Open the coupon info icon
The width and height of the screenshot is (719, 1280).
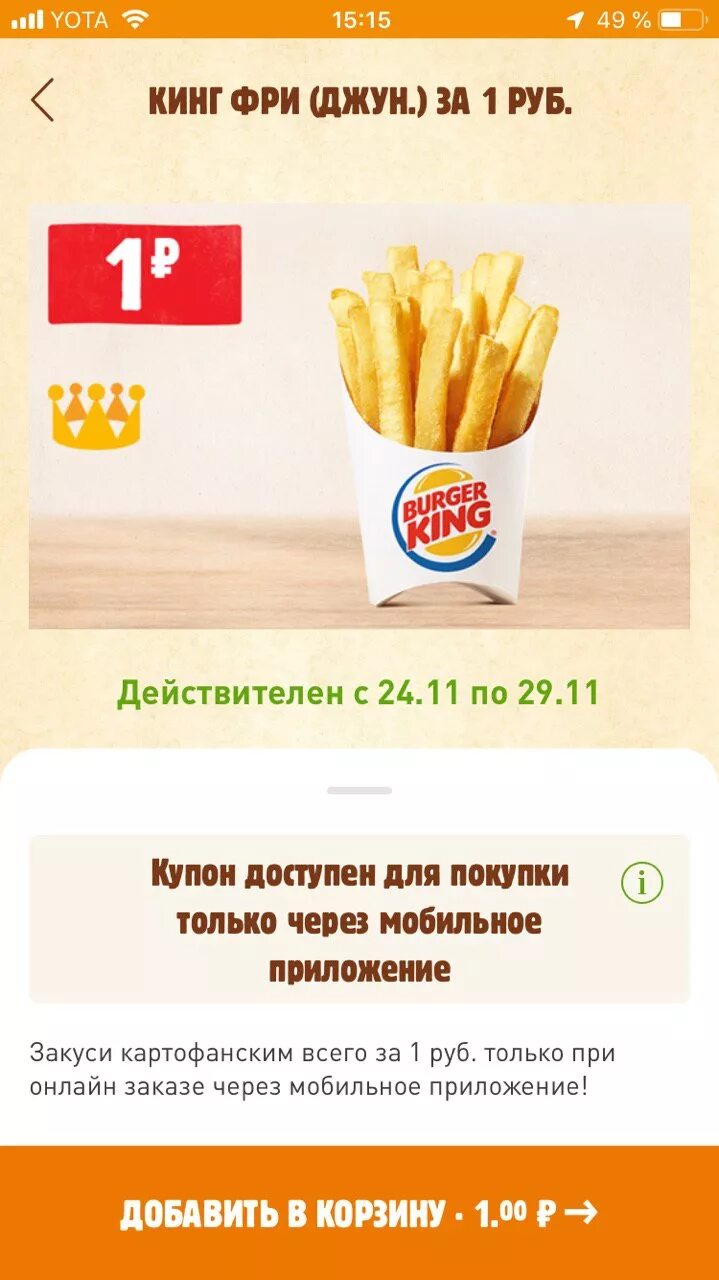click(642, 883)
